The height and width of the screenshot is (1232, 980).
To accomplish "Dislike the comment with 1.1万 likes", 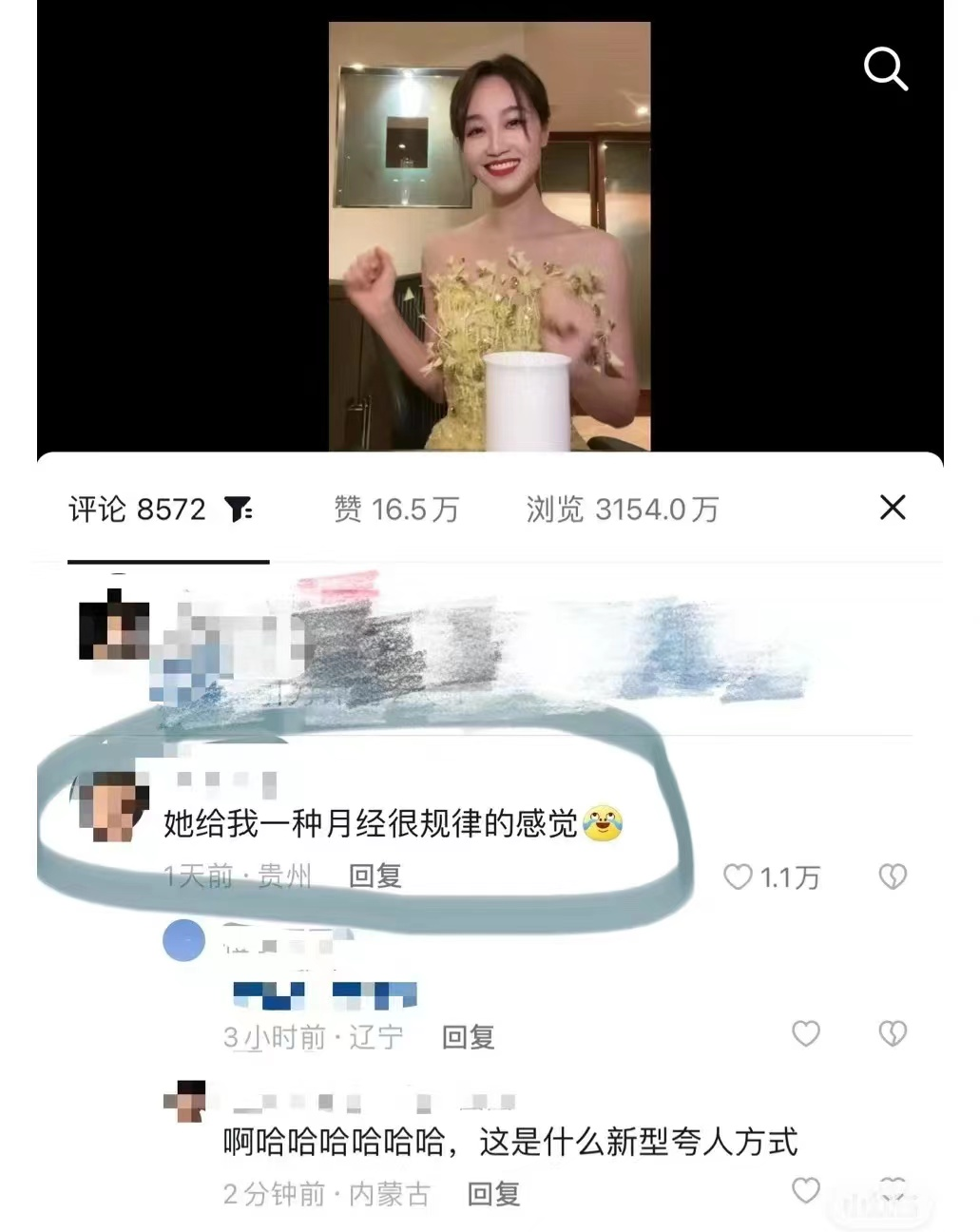I will (x=893, y=876).
